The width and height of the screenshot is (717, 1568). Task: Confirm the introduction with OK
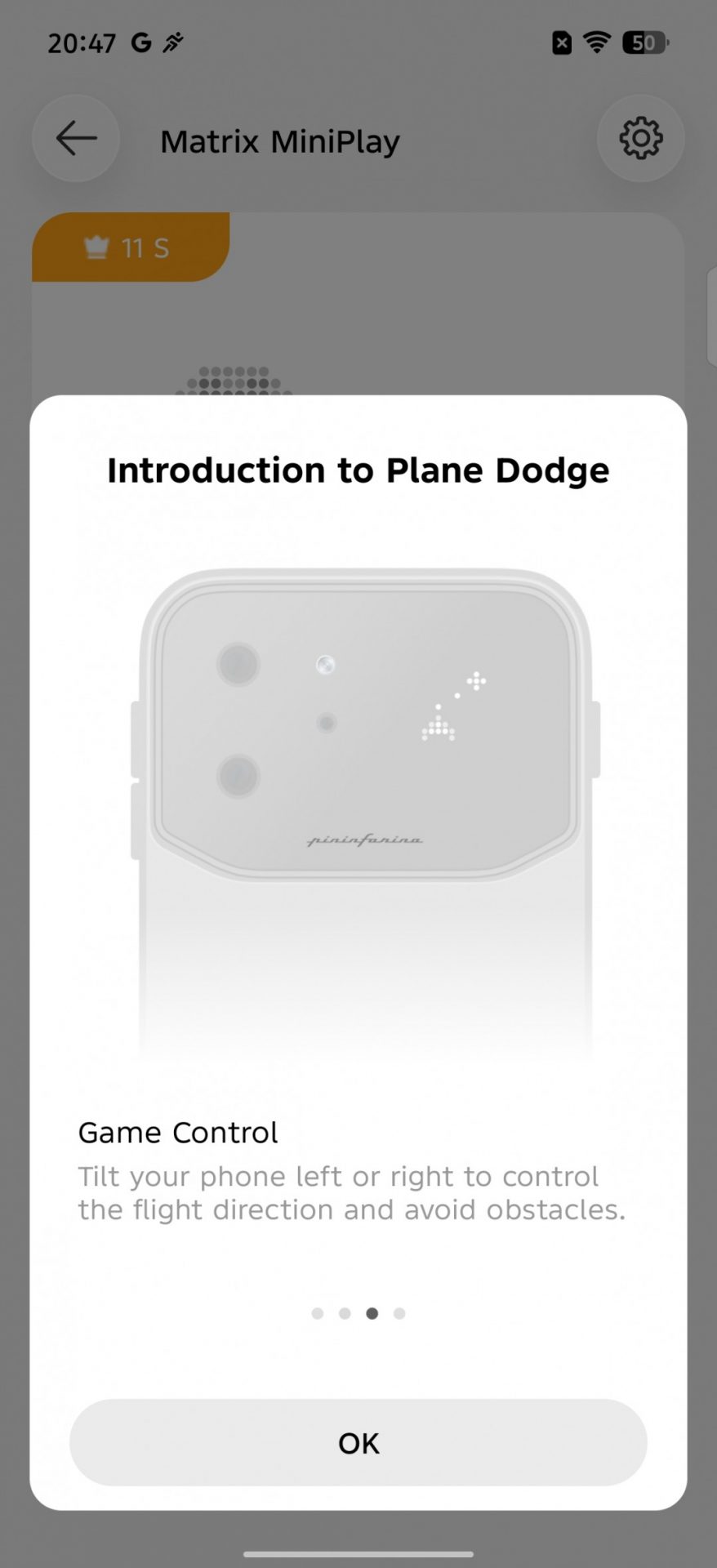tap(358, 1443)
